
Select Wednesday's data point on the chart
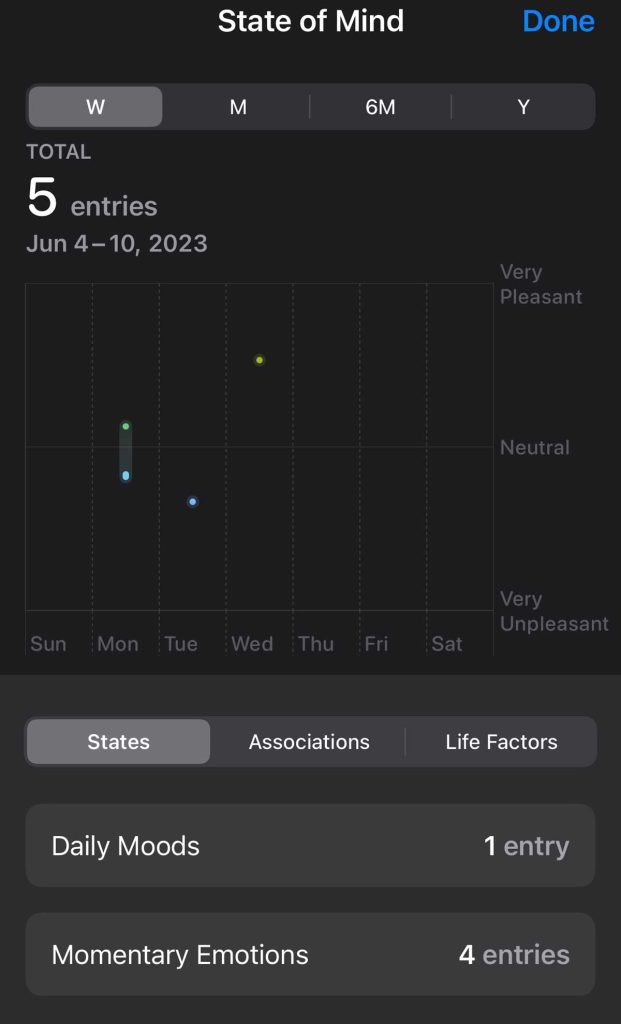click(259, 360)
